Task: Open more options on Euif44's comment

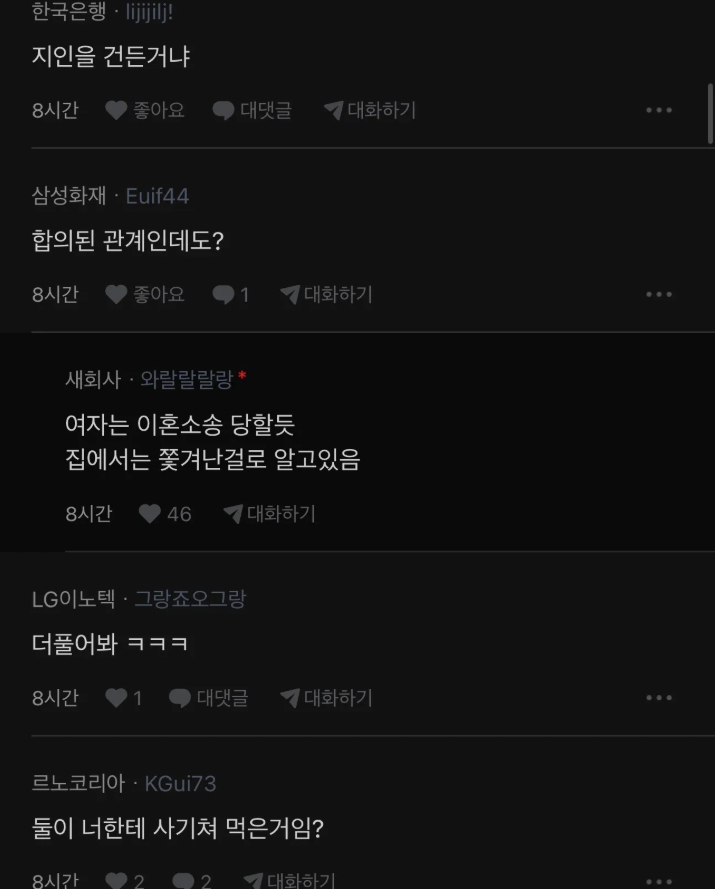Action: (659, 294)
